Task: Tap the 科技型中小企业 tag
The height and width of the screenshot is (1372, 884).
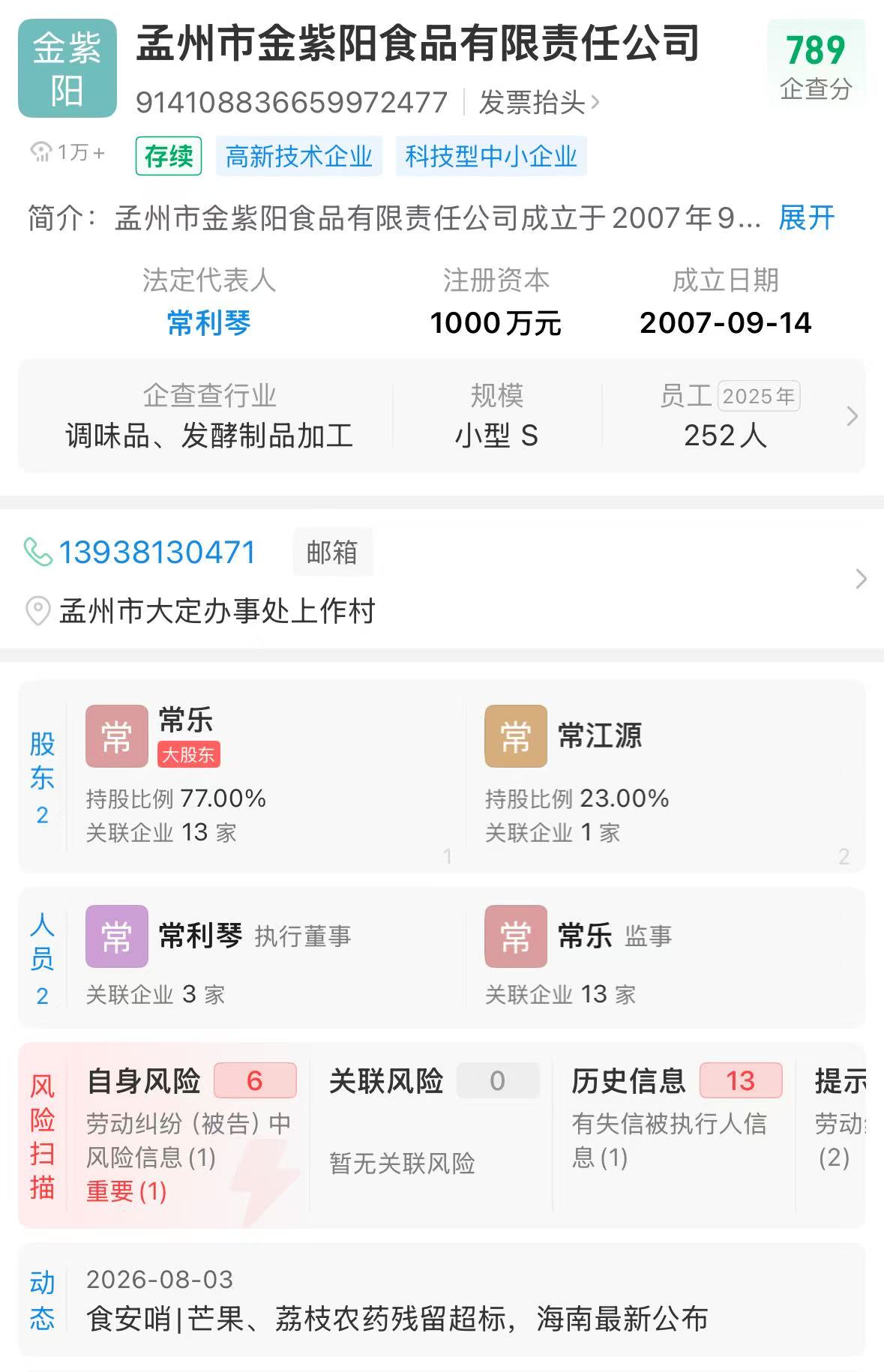Action: (491, 156)
